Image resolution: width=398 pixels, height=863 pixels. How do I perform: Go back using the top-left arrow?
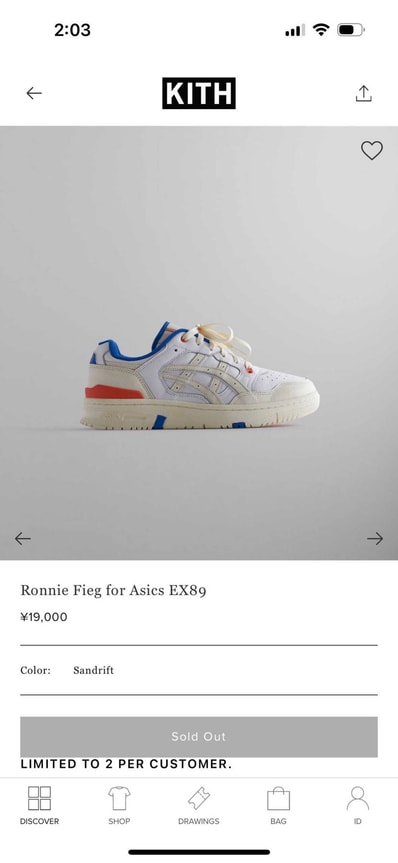coord(34,93)
